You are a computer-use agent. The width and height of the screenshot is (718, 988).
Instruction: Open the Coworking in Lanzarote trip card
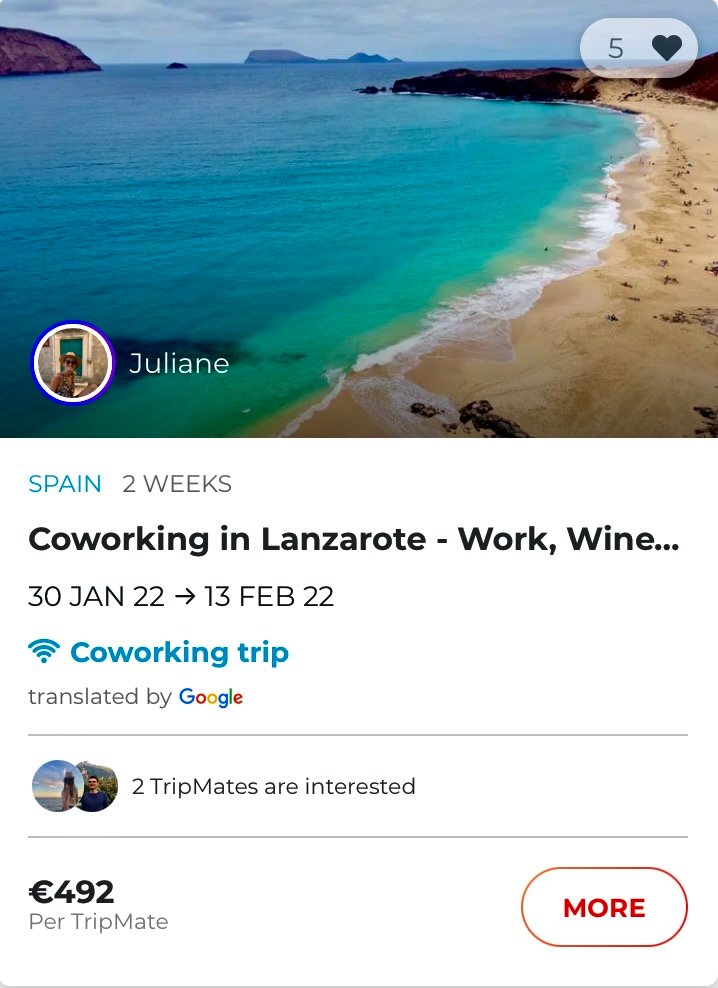[353, 540]
